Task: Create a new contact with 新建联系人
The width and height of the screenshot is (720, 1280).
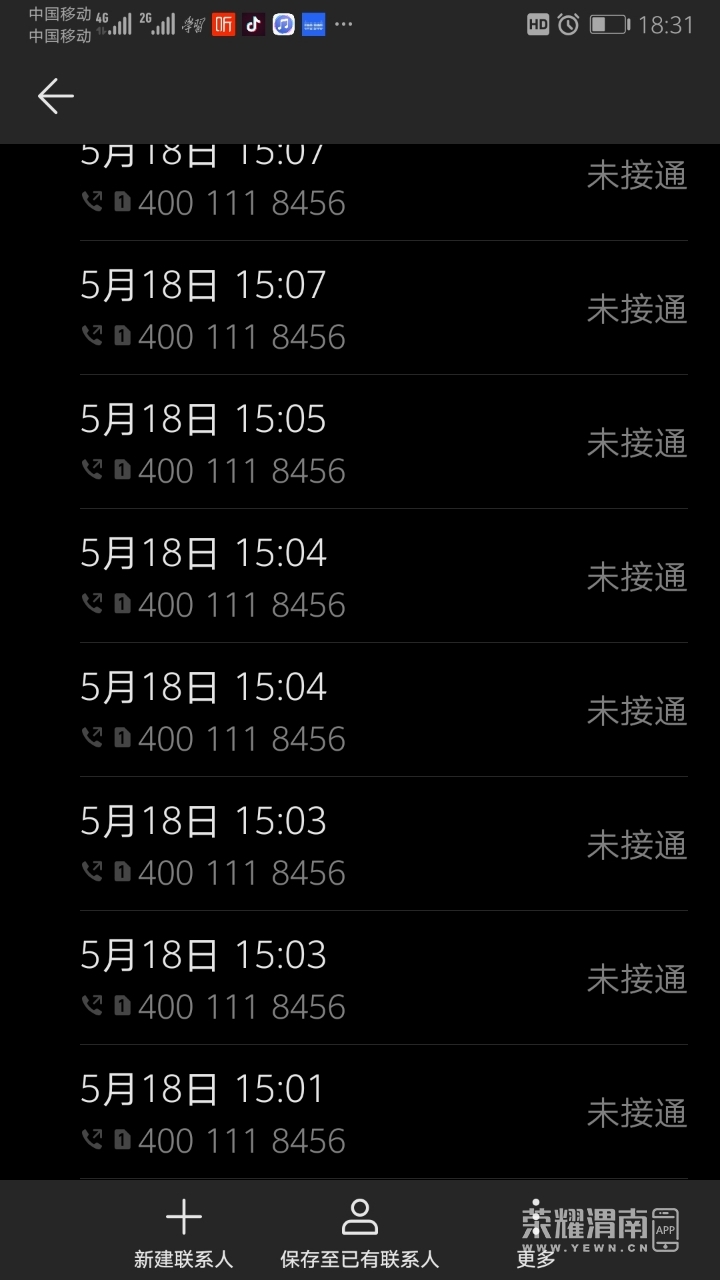Action: (x=184, y=1234)
